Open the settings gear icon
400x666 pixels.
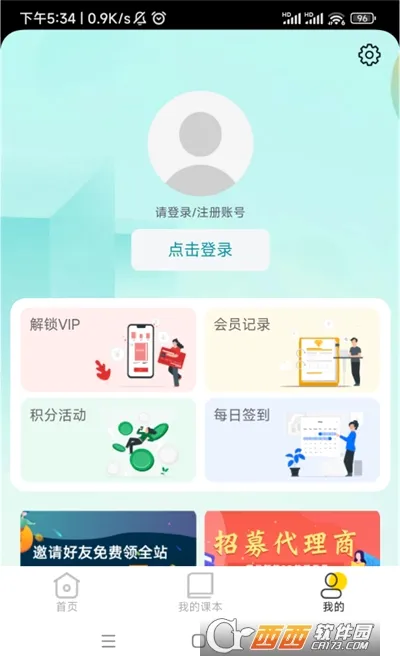pyautogui.click(x=369, y=55)
